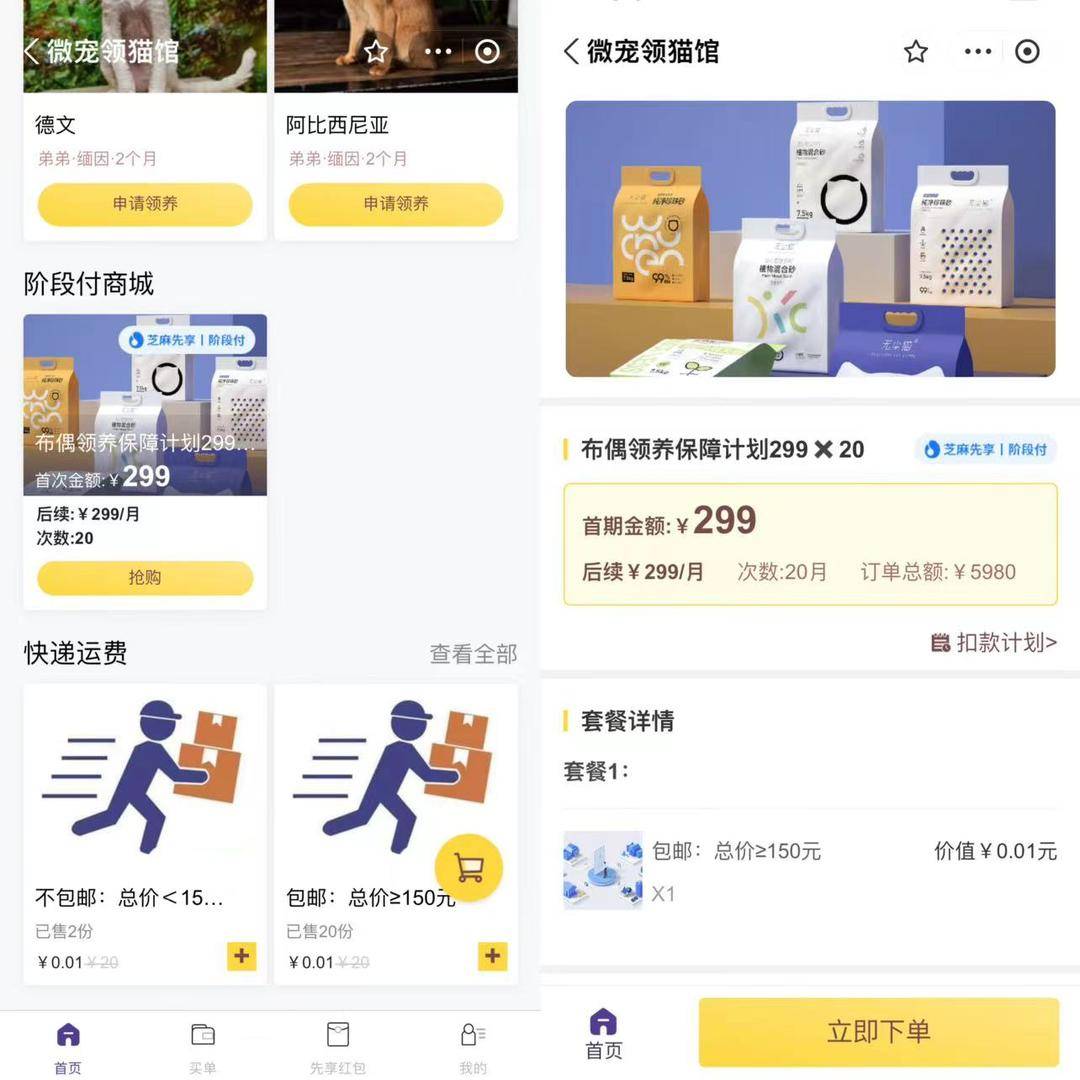The image size is (1080, 1080).
Task: Apply to adopt the 德文 cat
Action: coord(145,204)
